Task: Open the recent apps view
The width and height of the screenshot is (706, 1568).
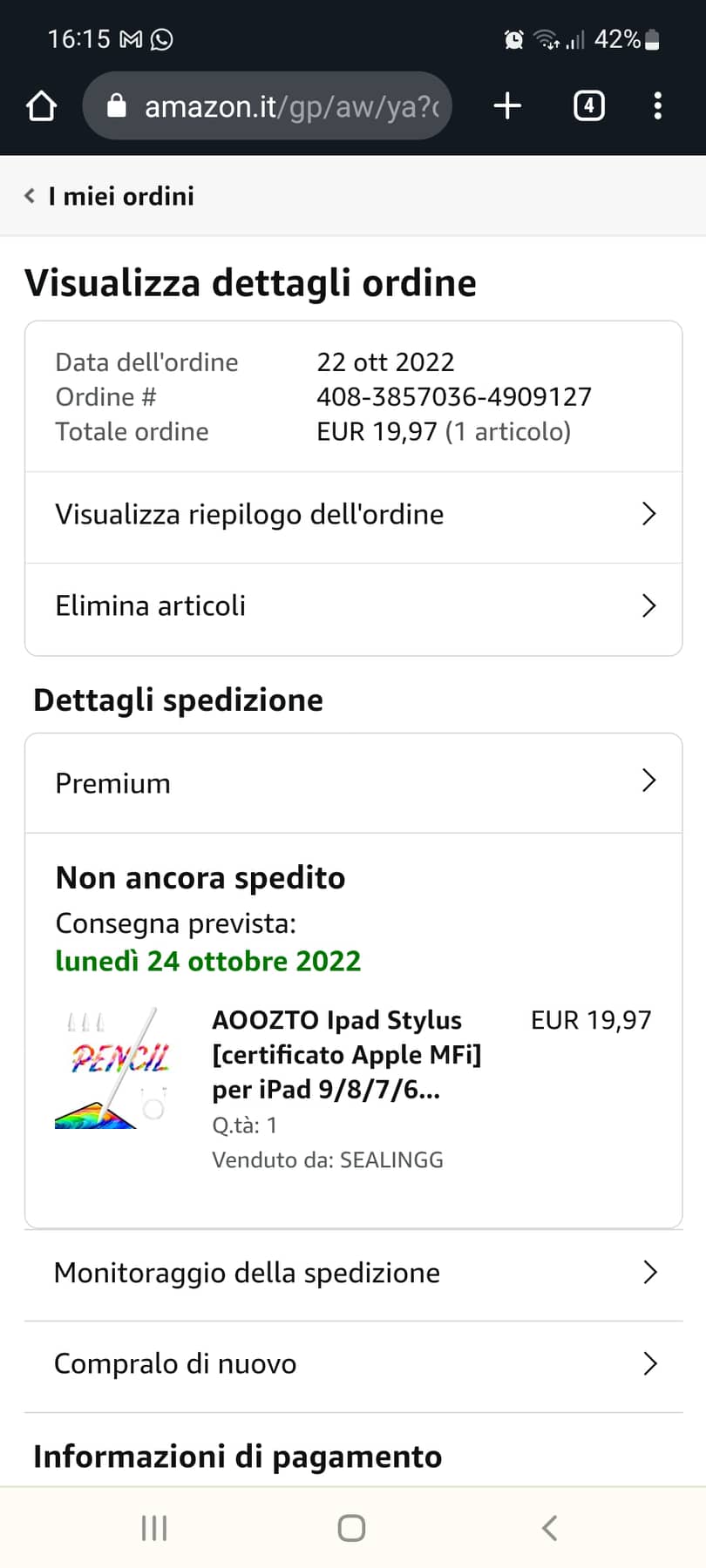Action: pos(154,1527)
